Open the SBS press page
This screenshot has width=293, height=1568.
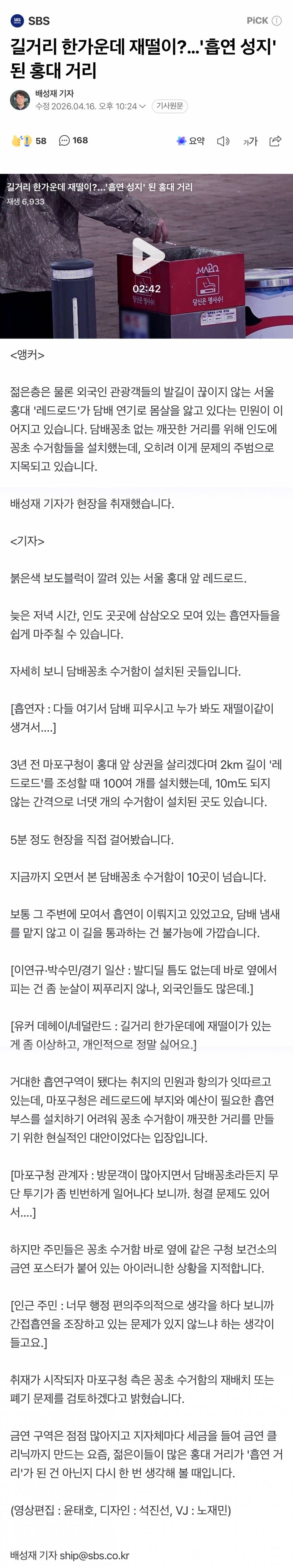(30, 21)
